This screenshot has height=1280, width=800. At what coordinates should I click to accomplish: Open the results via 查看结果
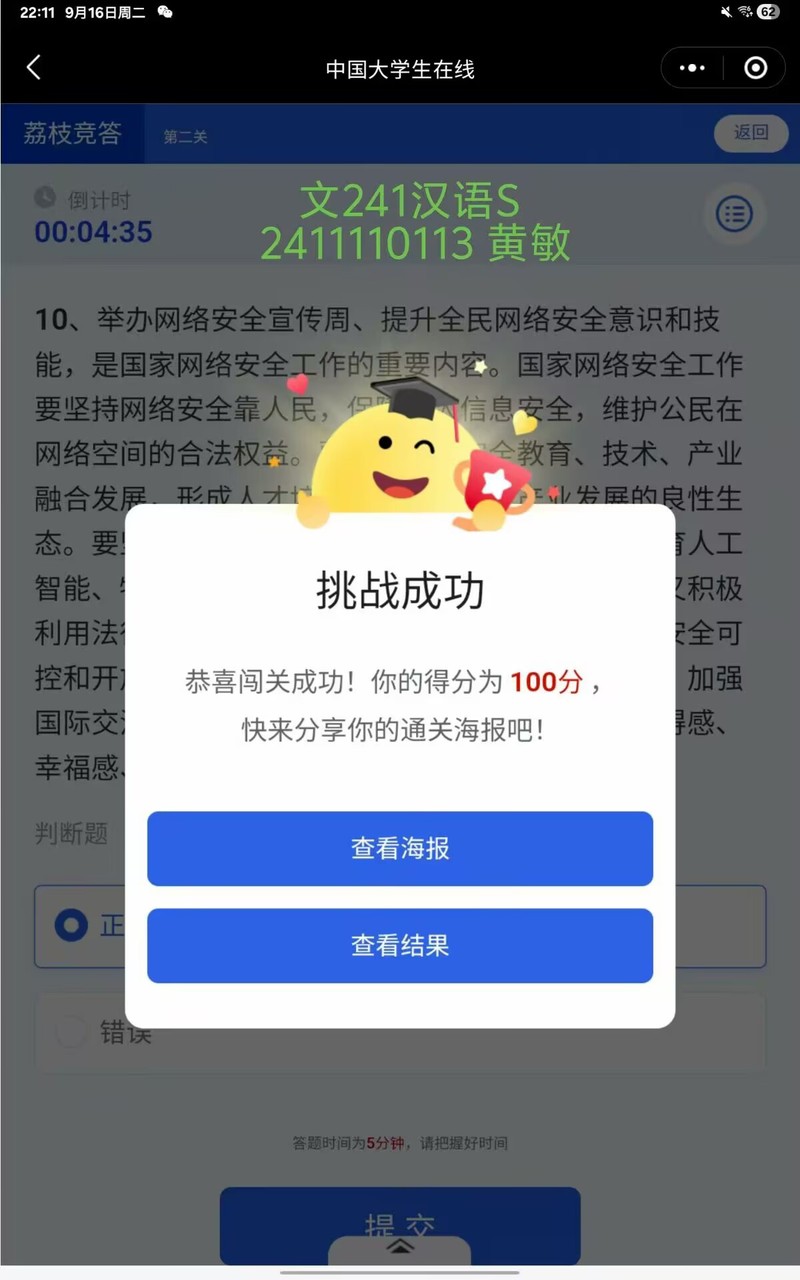[400, 945]
